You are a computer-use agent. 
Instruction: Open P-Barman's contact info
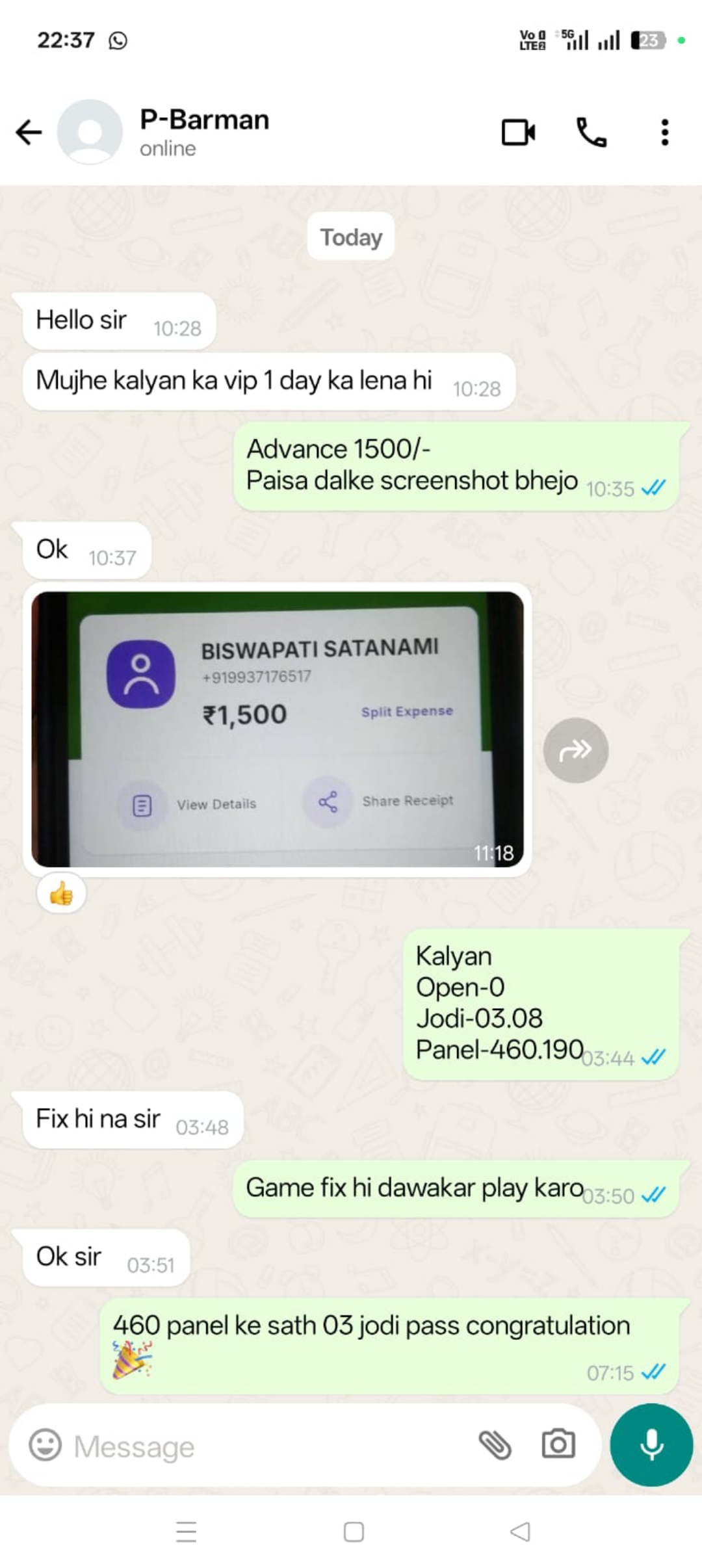(x=204, y=132)
